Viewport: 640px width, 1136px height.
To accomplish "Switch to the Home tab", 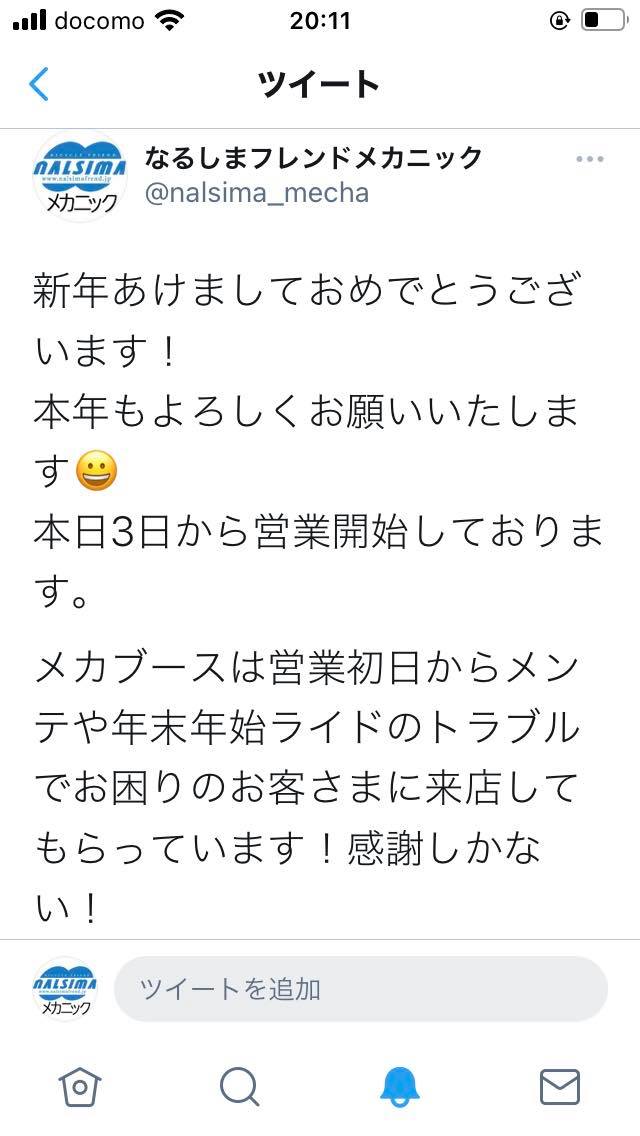I will [x=80, y=1087].
